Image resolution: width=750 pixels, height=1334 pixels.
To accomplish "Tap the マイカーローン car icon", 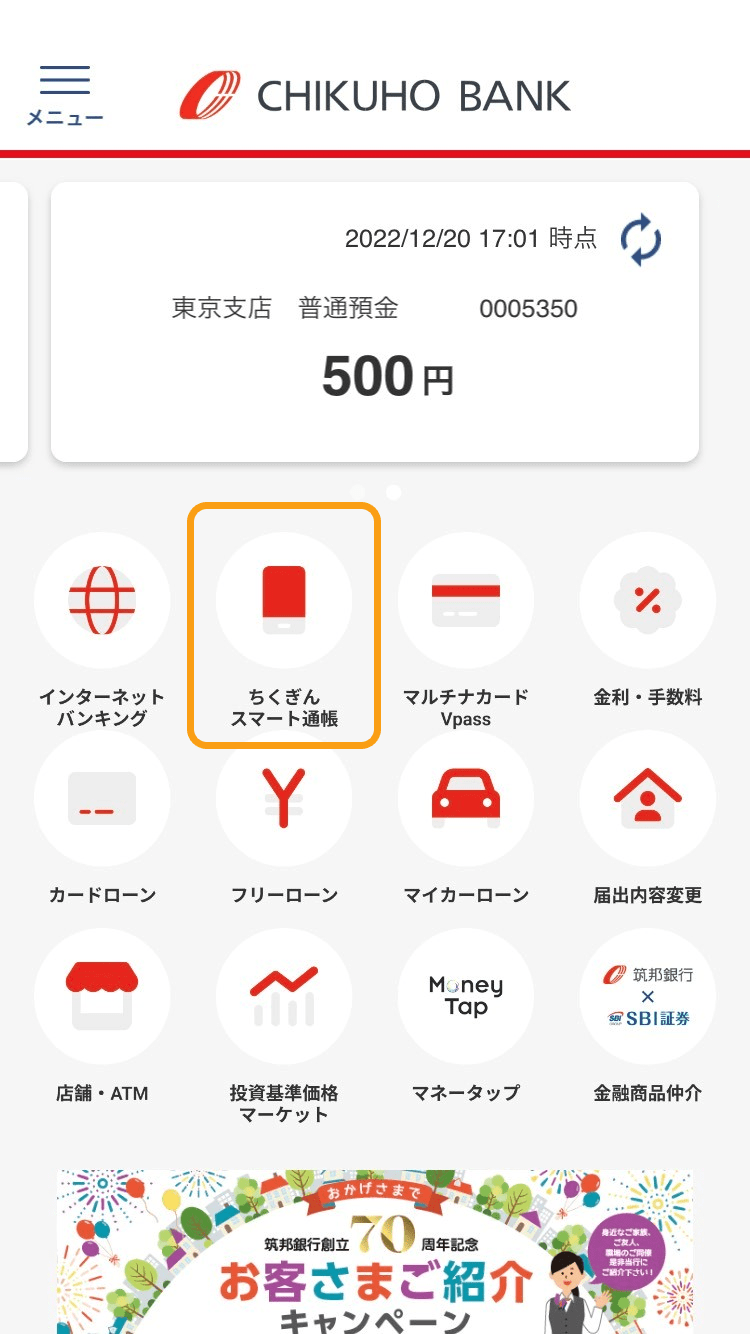I will [x=465, y=798].
